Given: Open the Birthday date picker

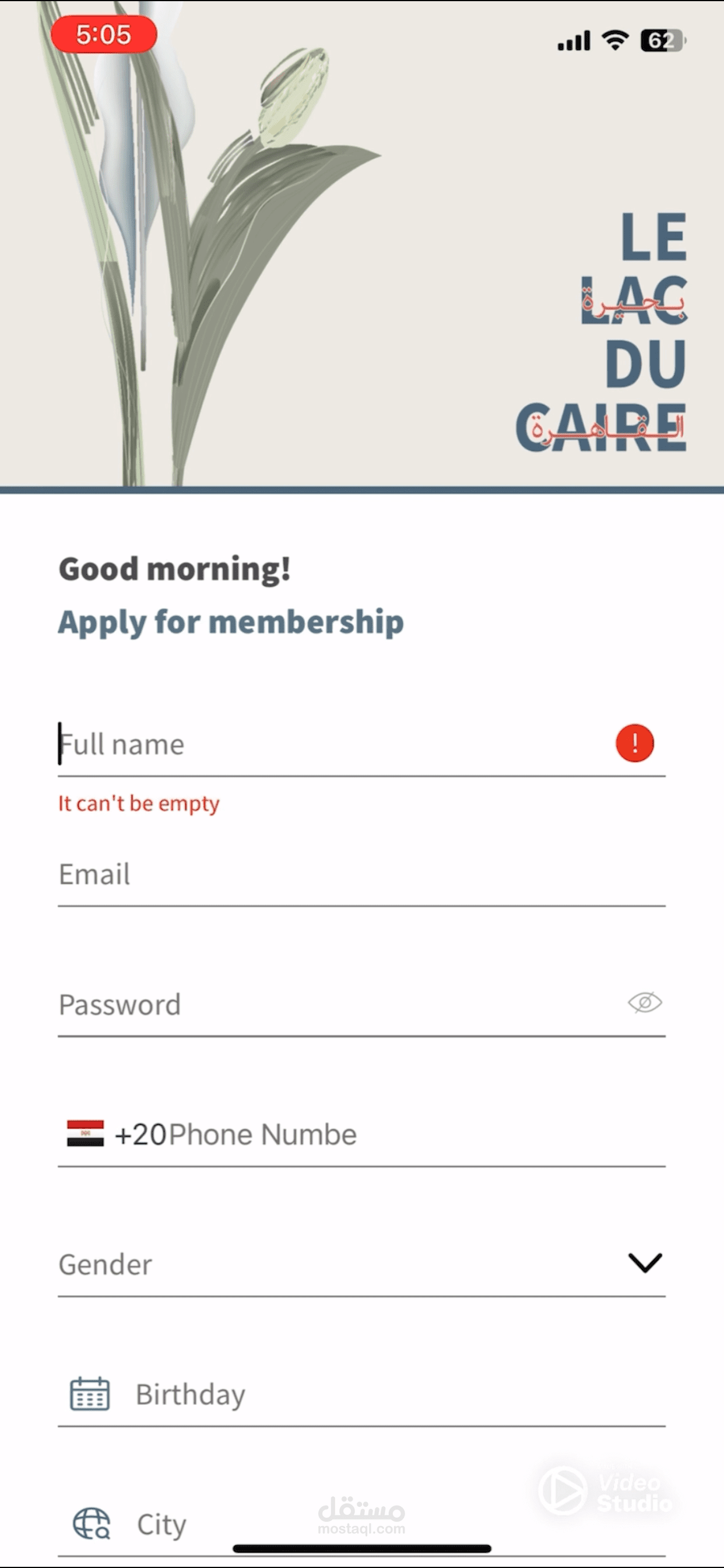Looking at the screenshot, I should coord(361,1395).
